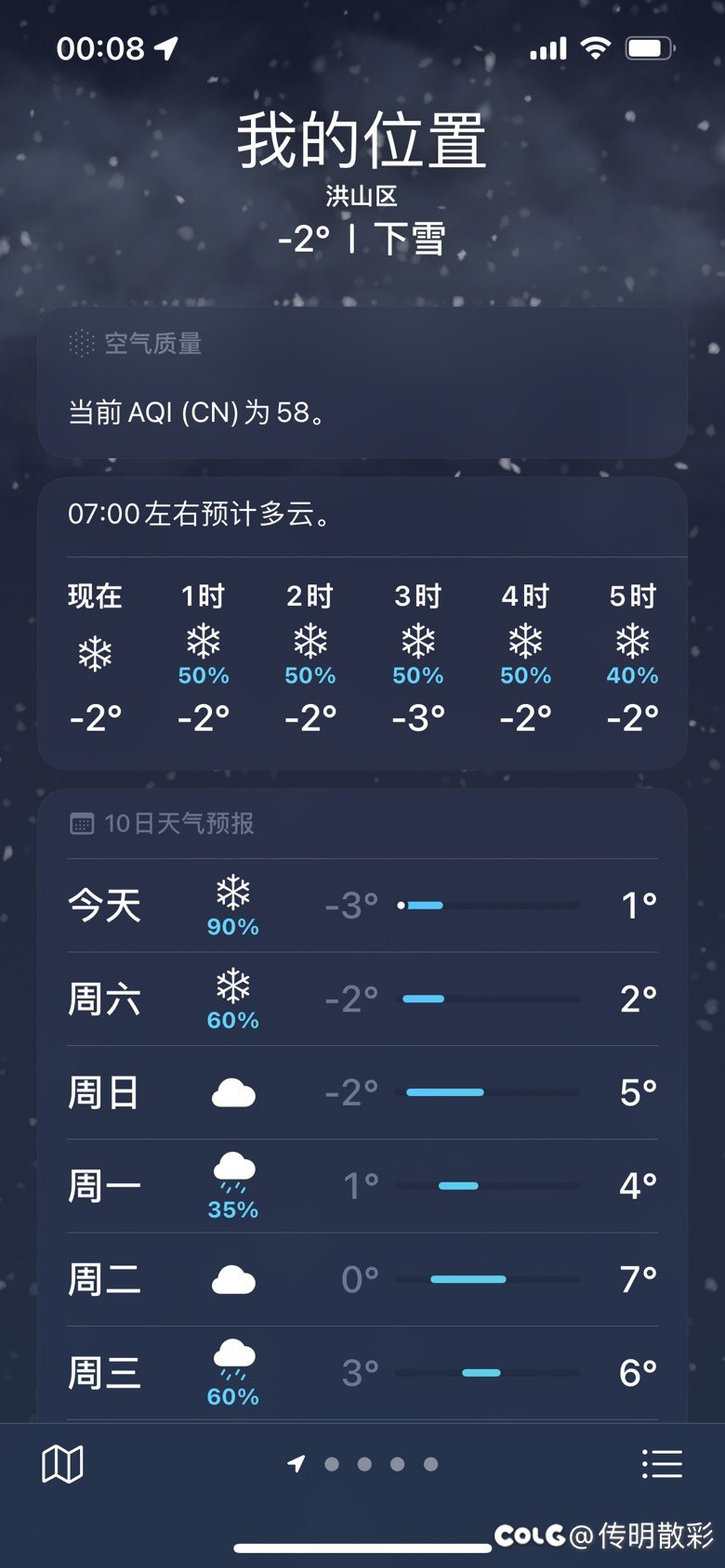Open the city list icon
This screenshot has height=1568, width=725.
(662, 1464)
